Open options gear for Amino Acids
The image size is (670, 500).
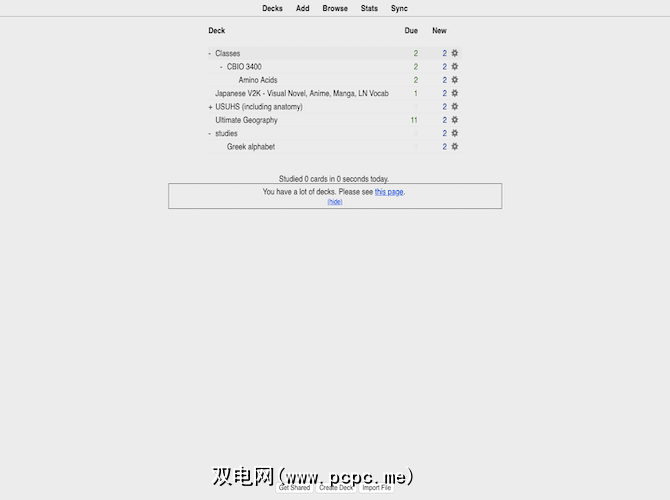pos(455,80)
